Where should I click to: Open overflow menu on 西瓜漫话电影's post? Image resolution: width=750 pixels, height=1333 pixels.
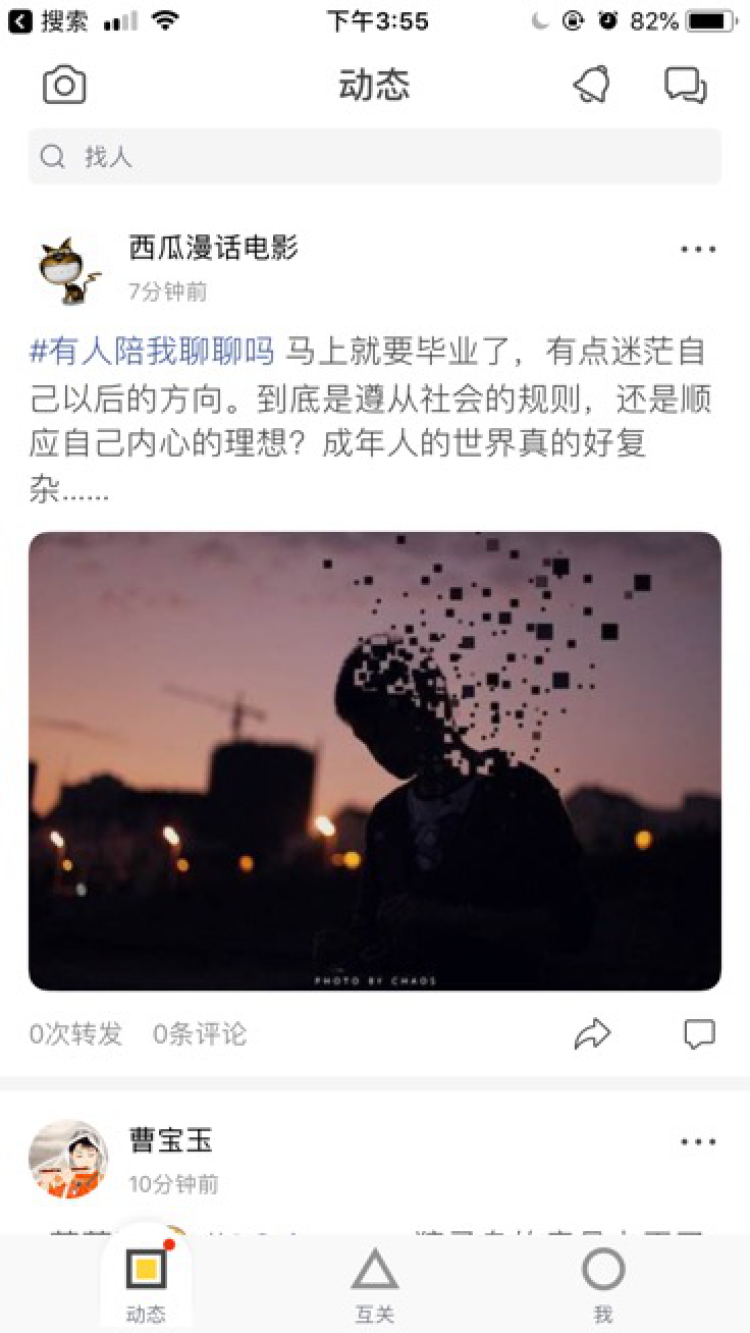point(697,249)
